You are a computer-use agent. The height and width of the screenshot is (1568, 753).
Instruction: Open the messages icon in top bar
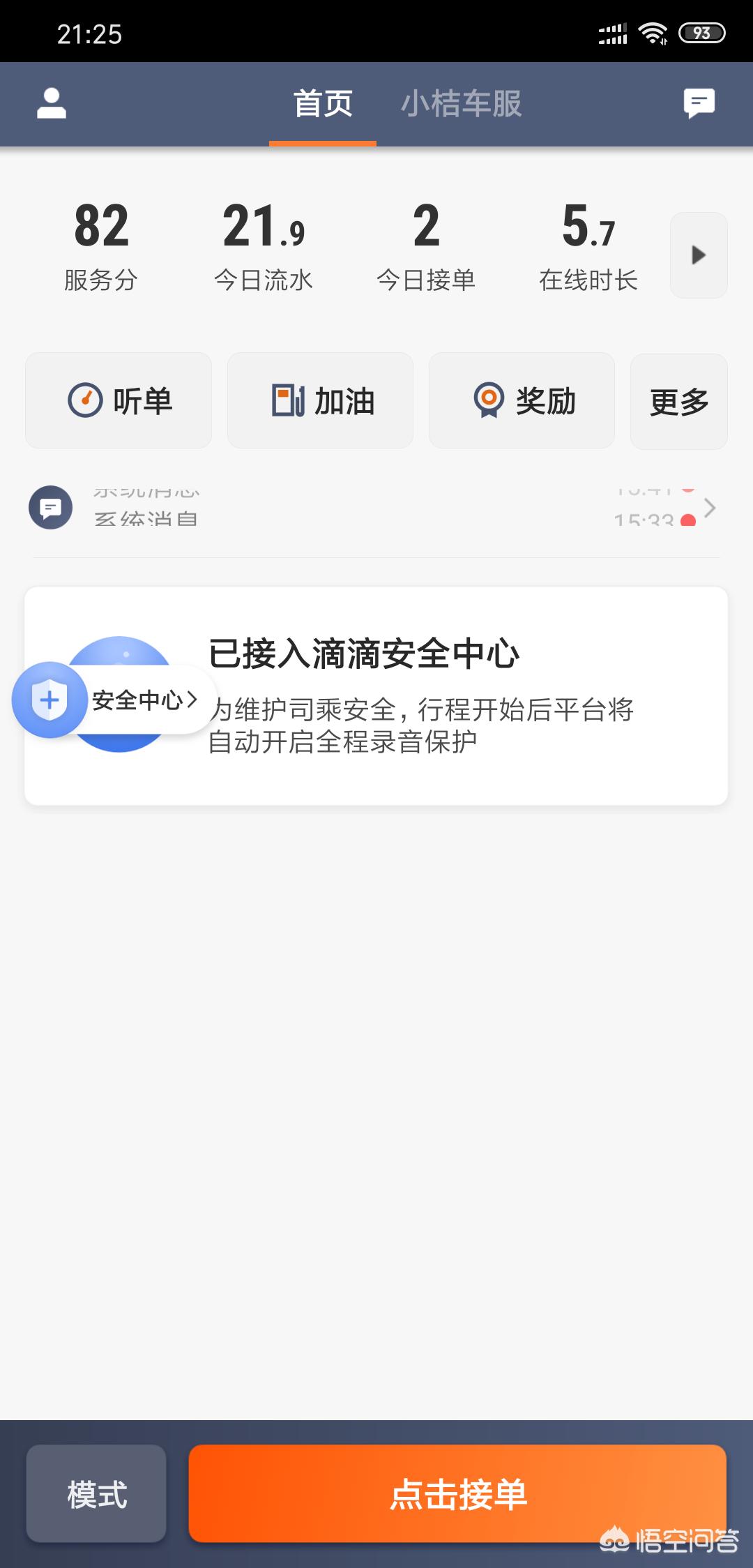coord(699,103)
